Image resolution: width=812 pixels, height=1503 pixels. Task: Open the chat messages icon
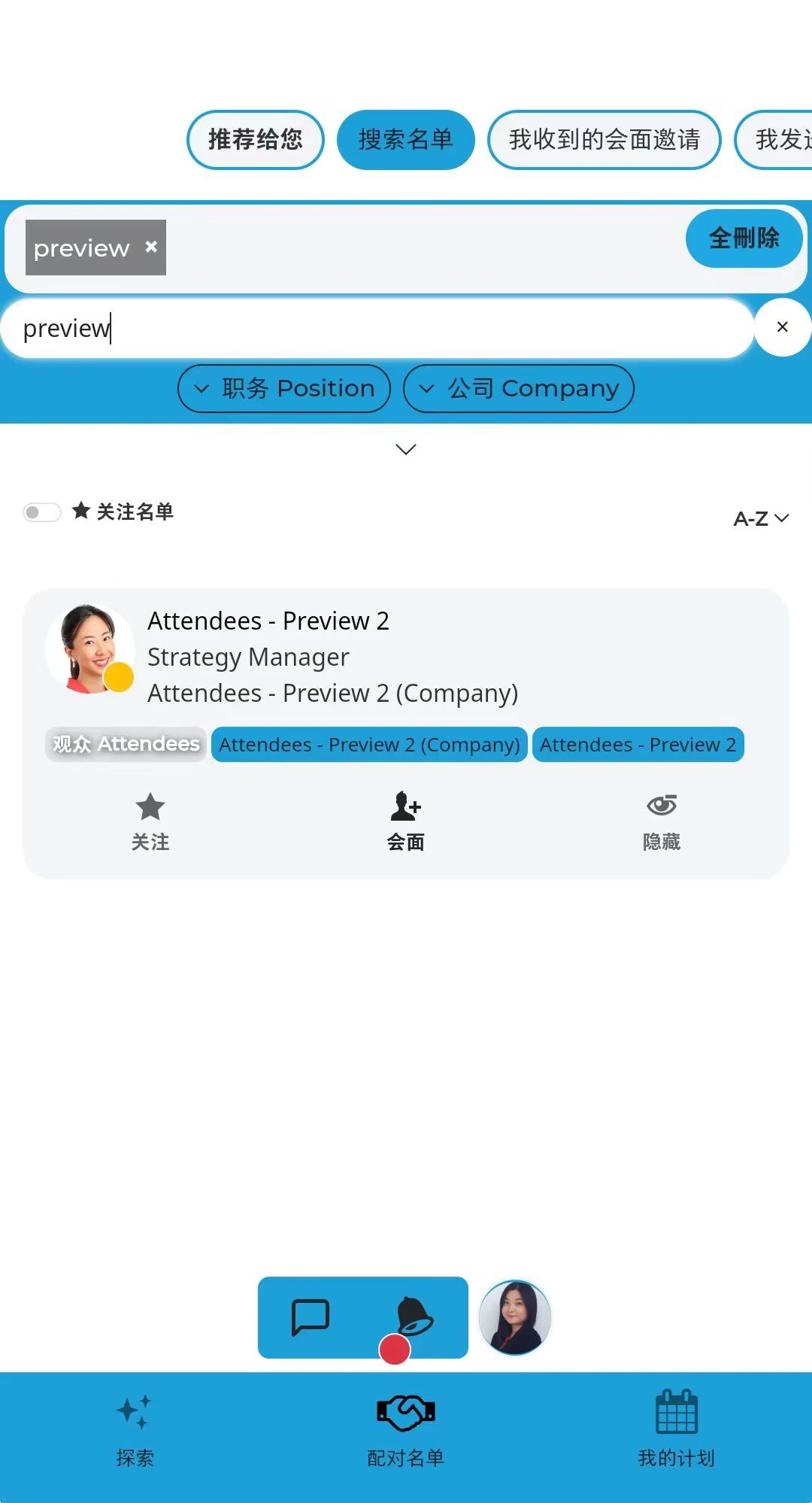pyautogui.click(x=311, y=1317)
